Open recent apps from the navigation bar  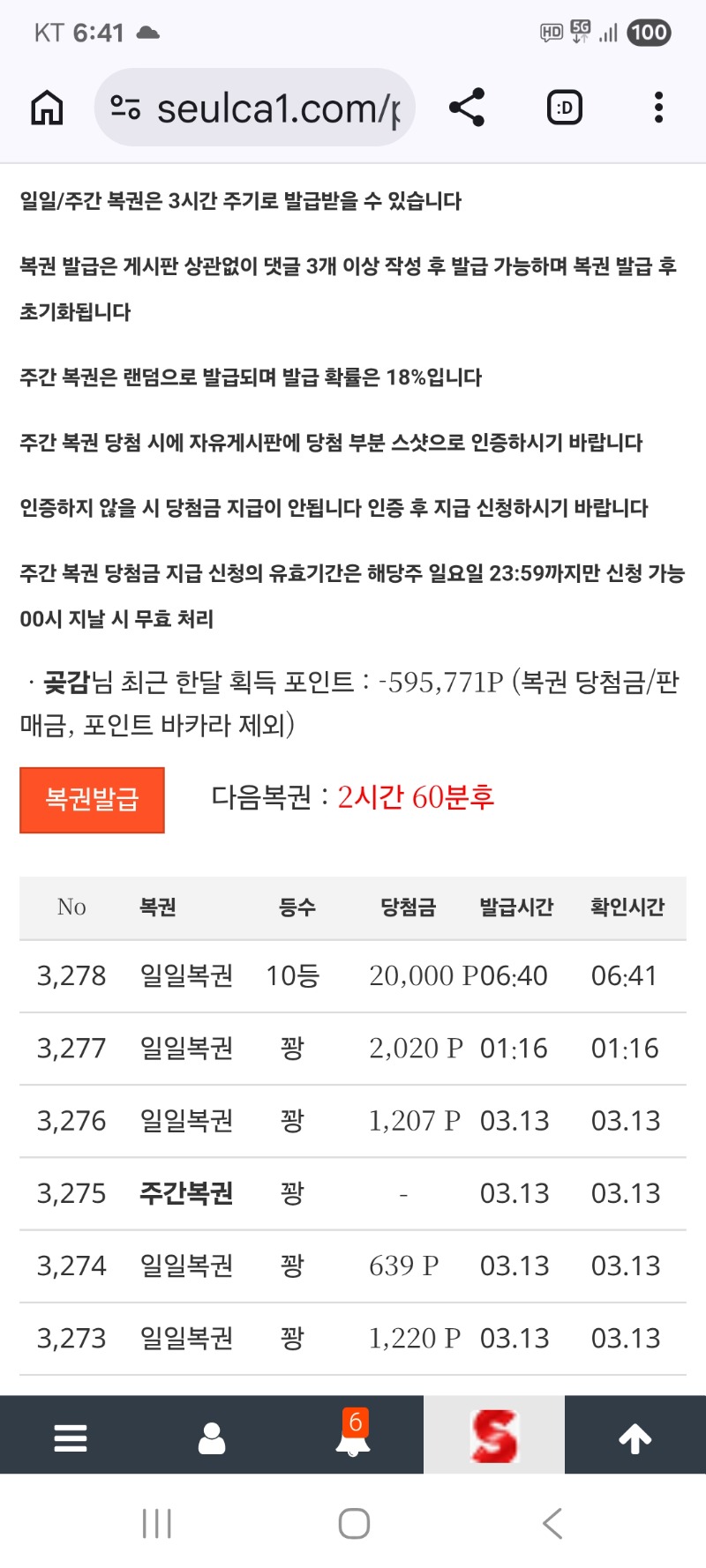[x=157, y=1523]
